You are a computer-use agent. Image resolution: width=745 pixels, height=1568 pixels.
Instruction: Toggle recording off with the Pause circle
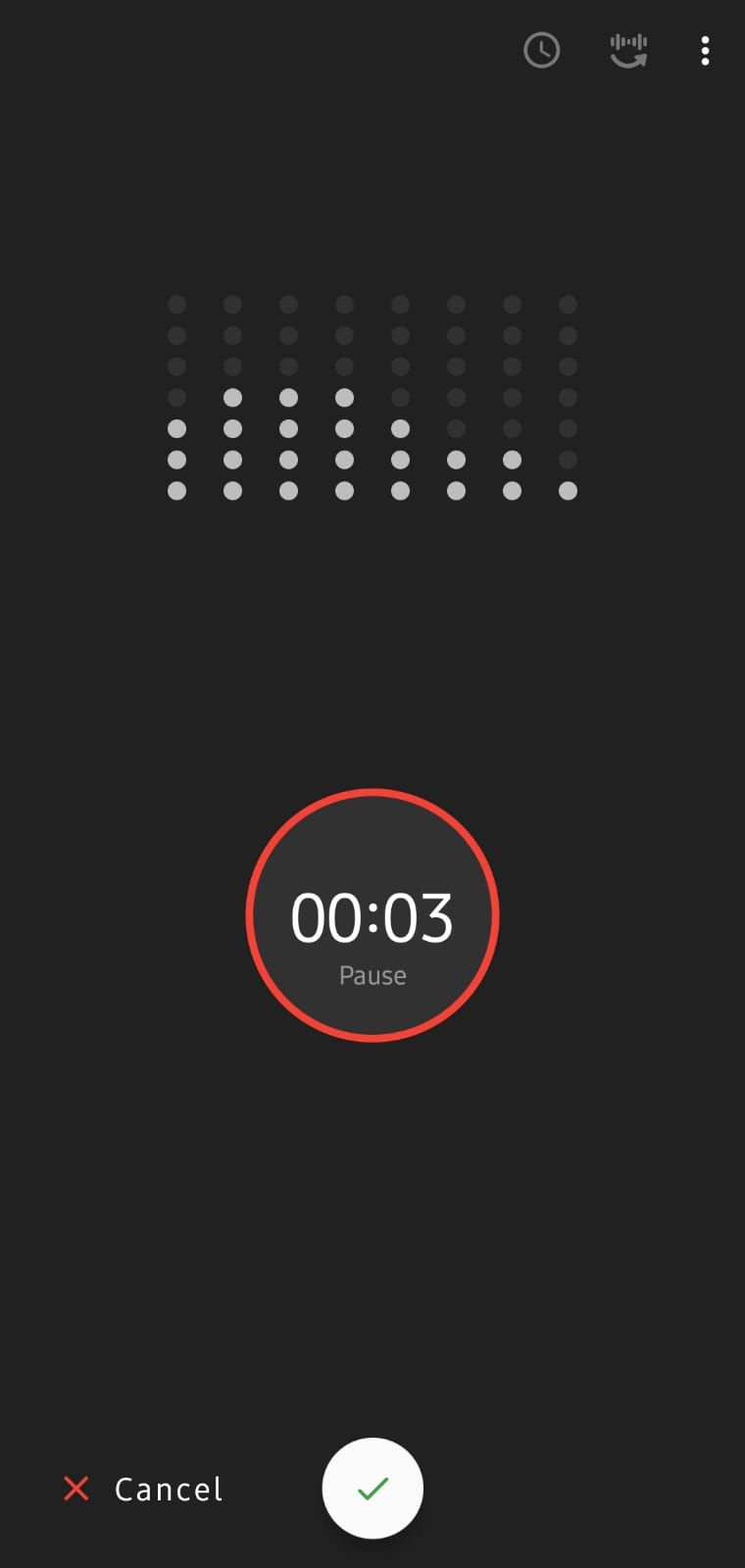click(372, 916)
